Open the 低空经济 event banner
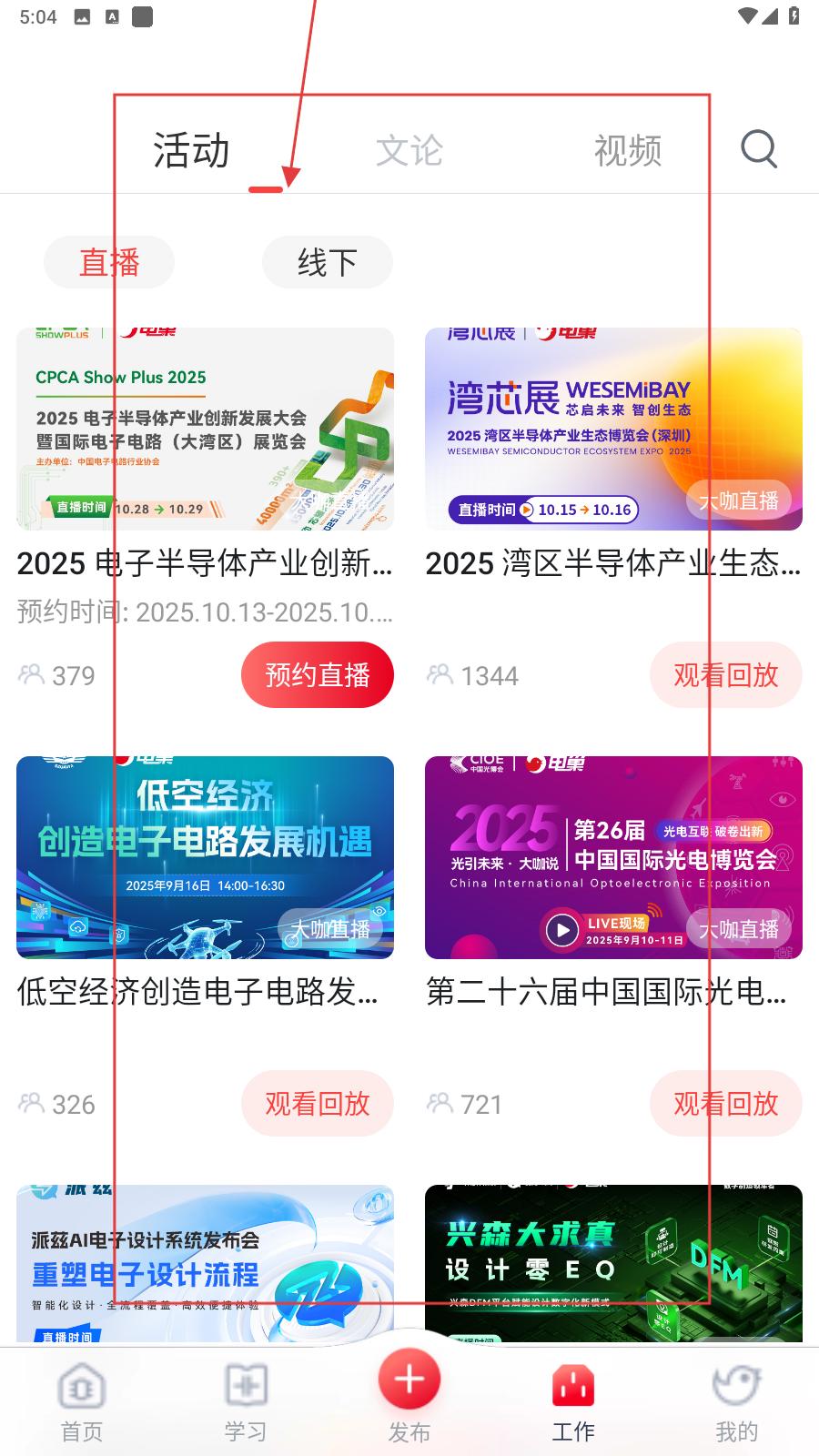 click(x=205, y=857)
